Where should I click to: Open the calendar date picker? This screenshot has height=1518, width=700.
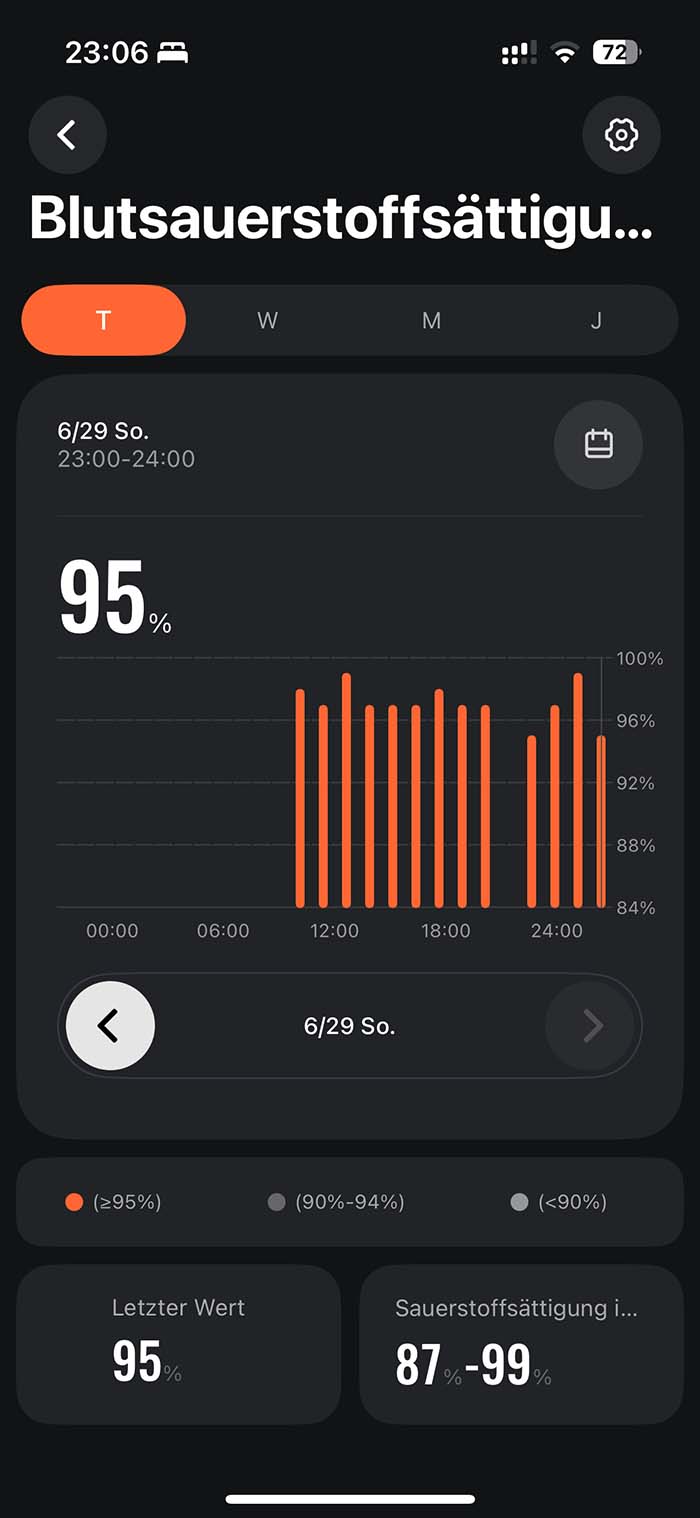point(598,444)
